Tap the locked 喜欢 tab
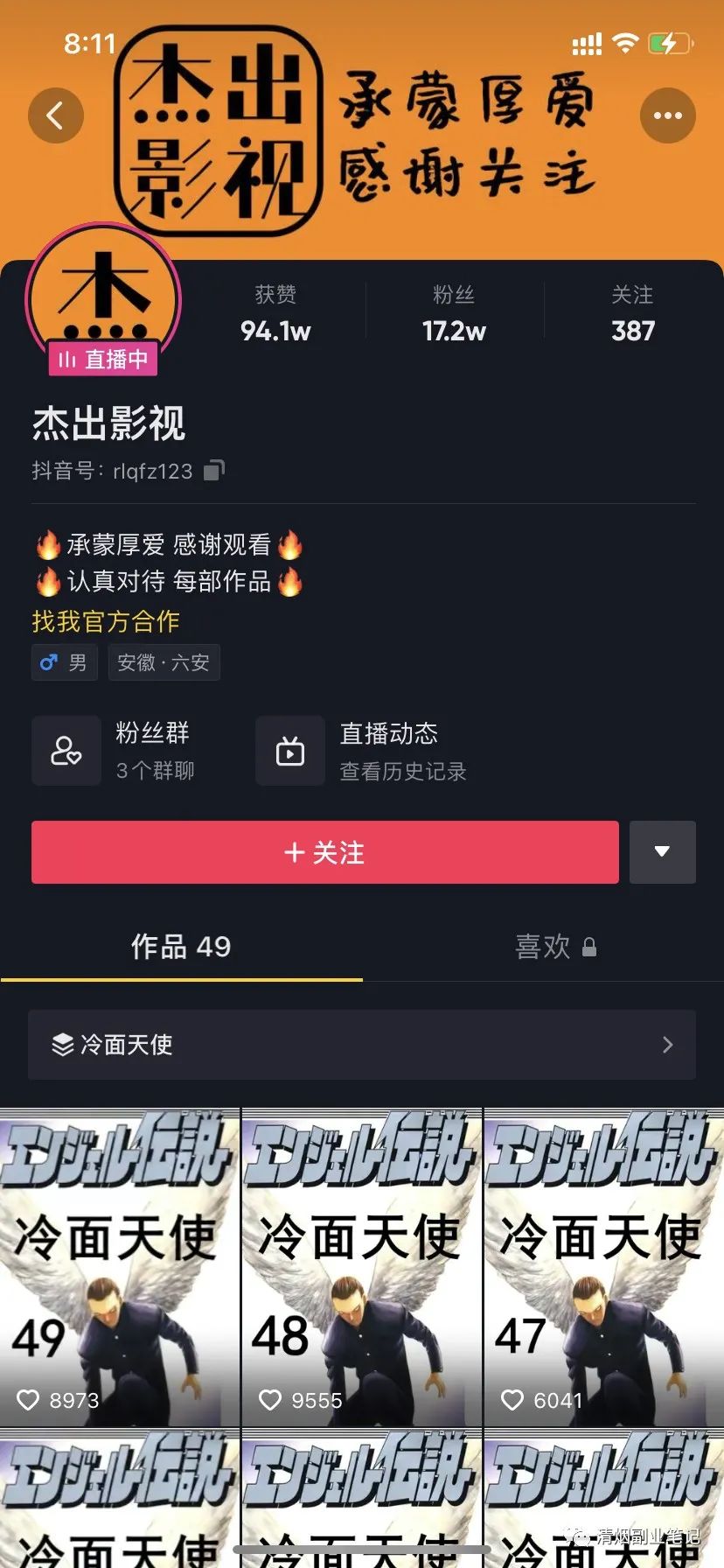Screen dimensions: 724x1568 (556, 947)
